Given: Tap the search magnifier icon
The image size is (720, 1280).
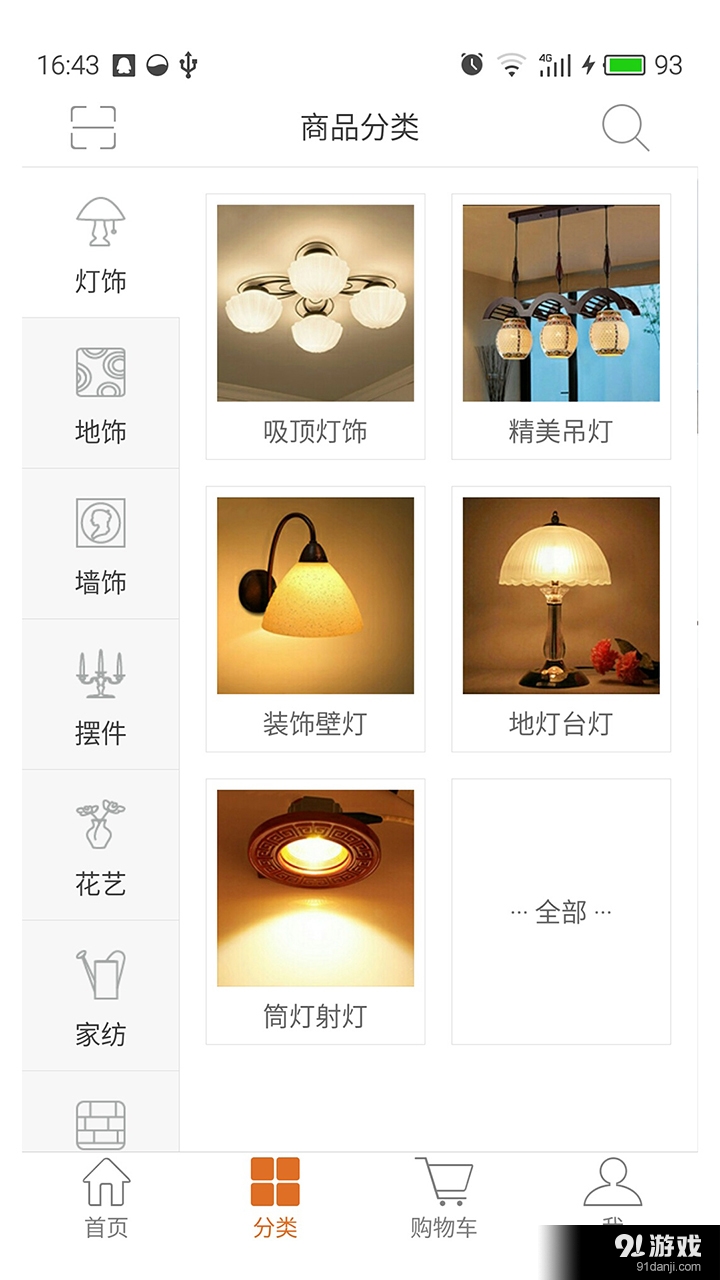Looking at the screenshot, I should point(625,128).
